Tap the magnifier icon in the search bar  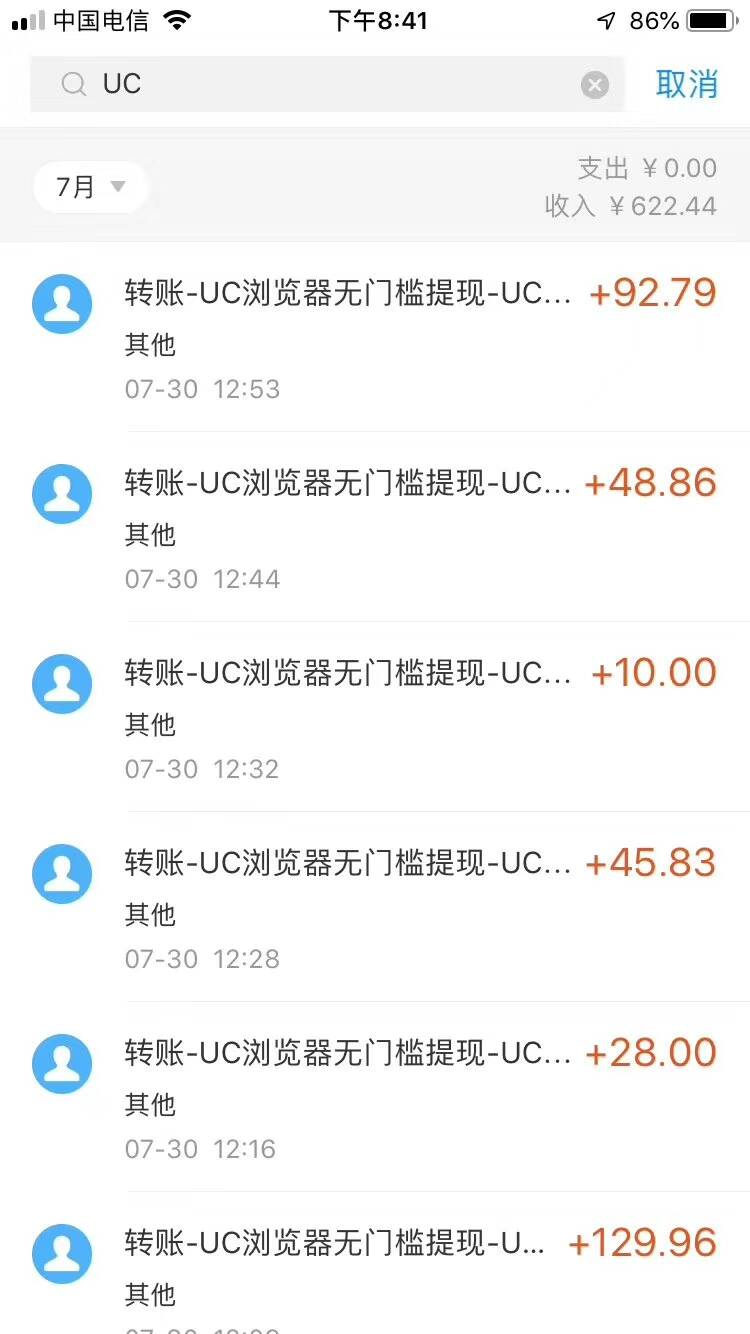[73, 84]
